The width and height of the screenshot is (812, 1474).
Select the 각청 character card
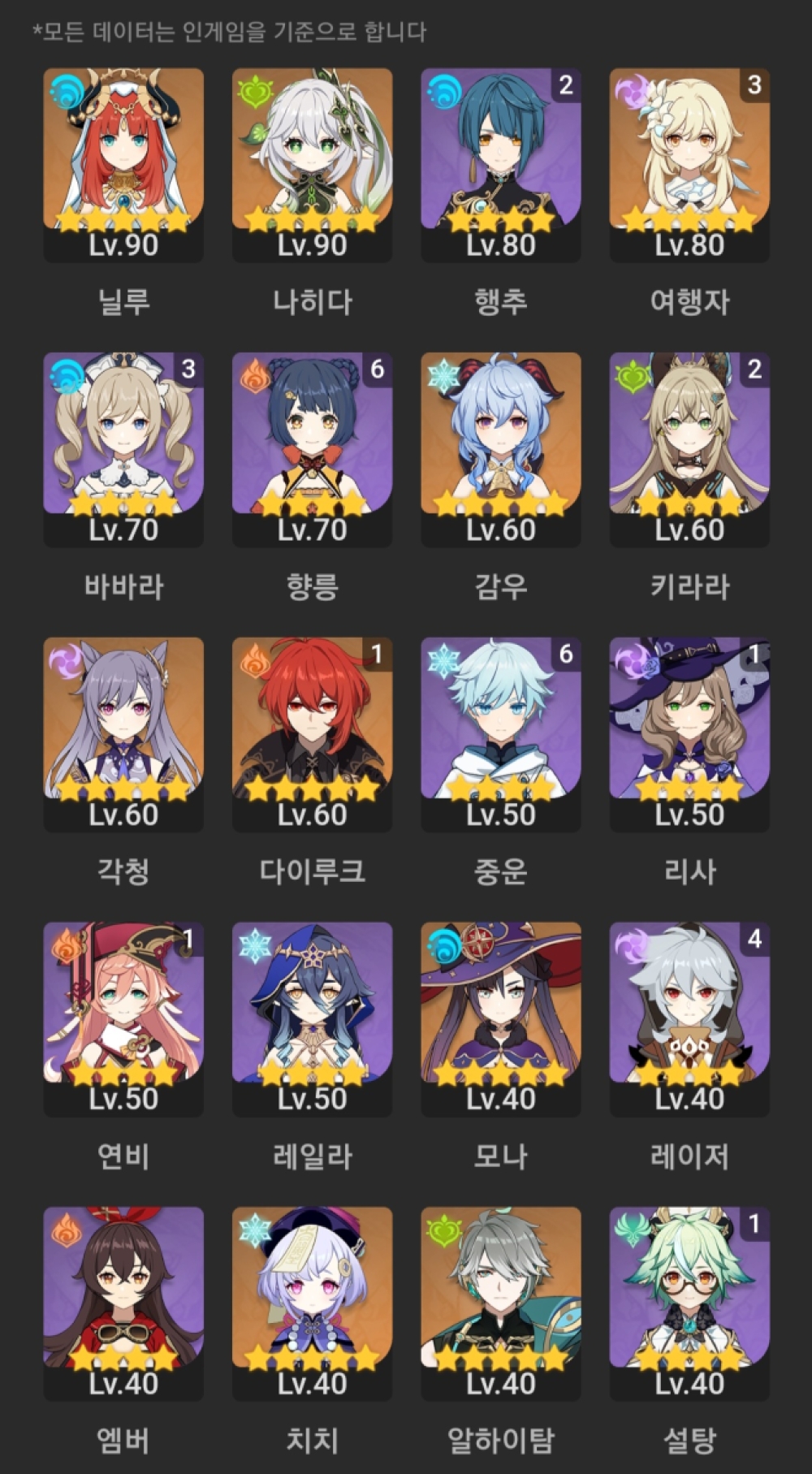pos(123,734)
